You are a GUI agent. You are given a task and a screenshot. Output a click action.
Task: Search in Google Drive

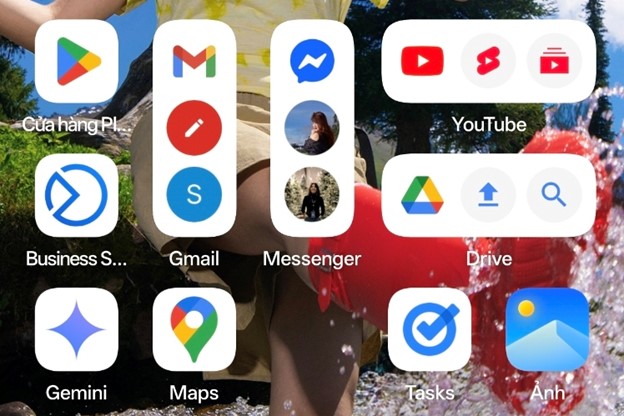click(x=554, y=195)
